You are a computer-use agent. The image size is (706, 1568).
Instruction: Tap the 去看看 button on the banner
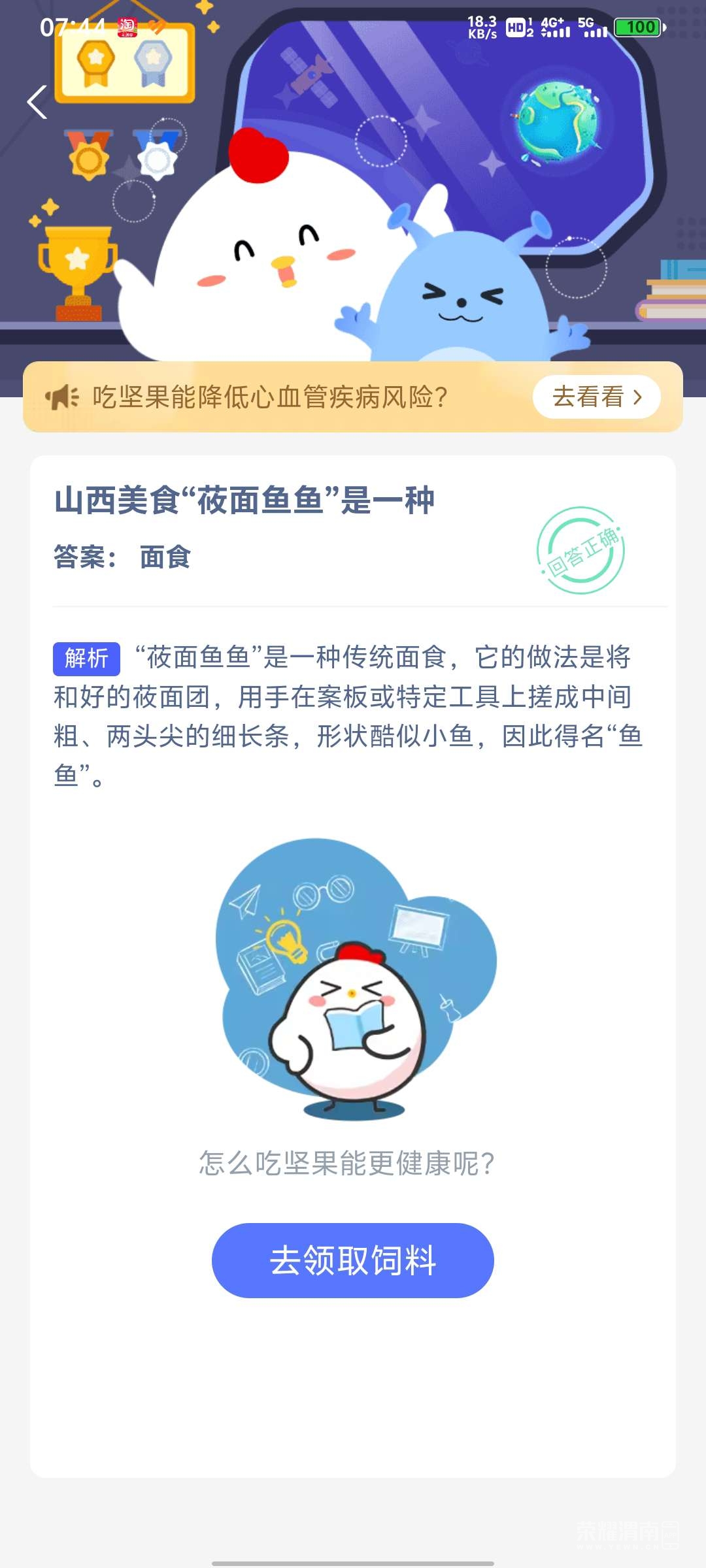pos(596,397)
